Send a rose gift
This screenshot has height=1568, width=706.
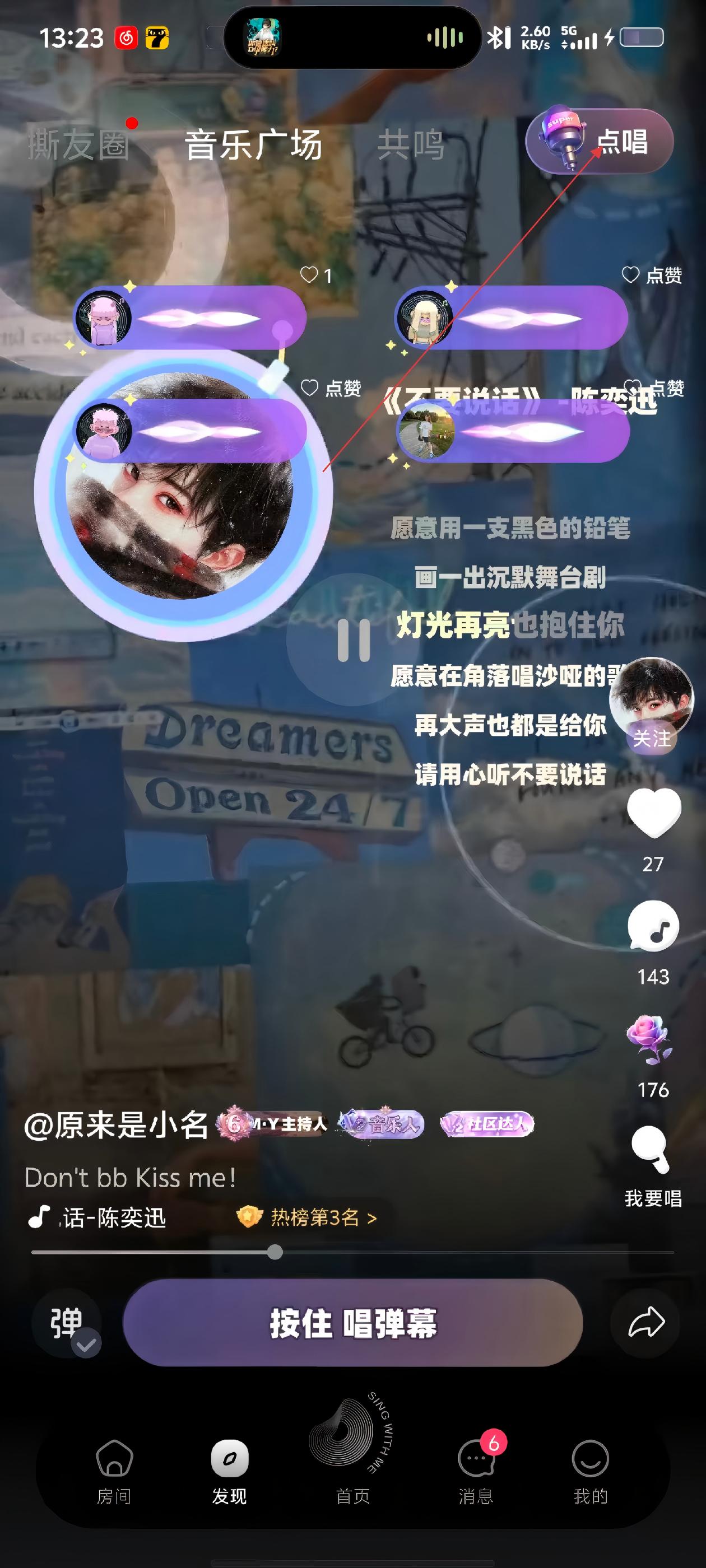click(651, 1038)
